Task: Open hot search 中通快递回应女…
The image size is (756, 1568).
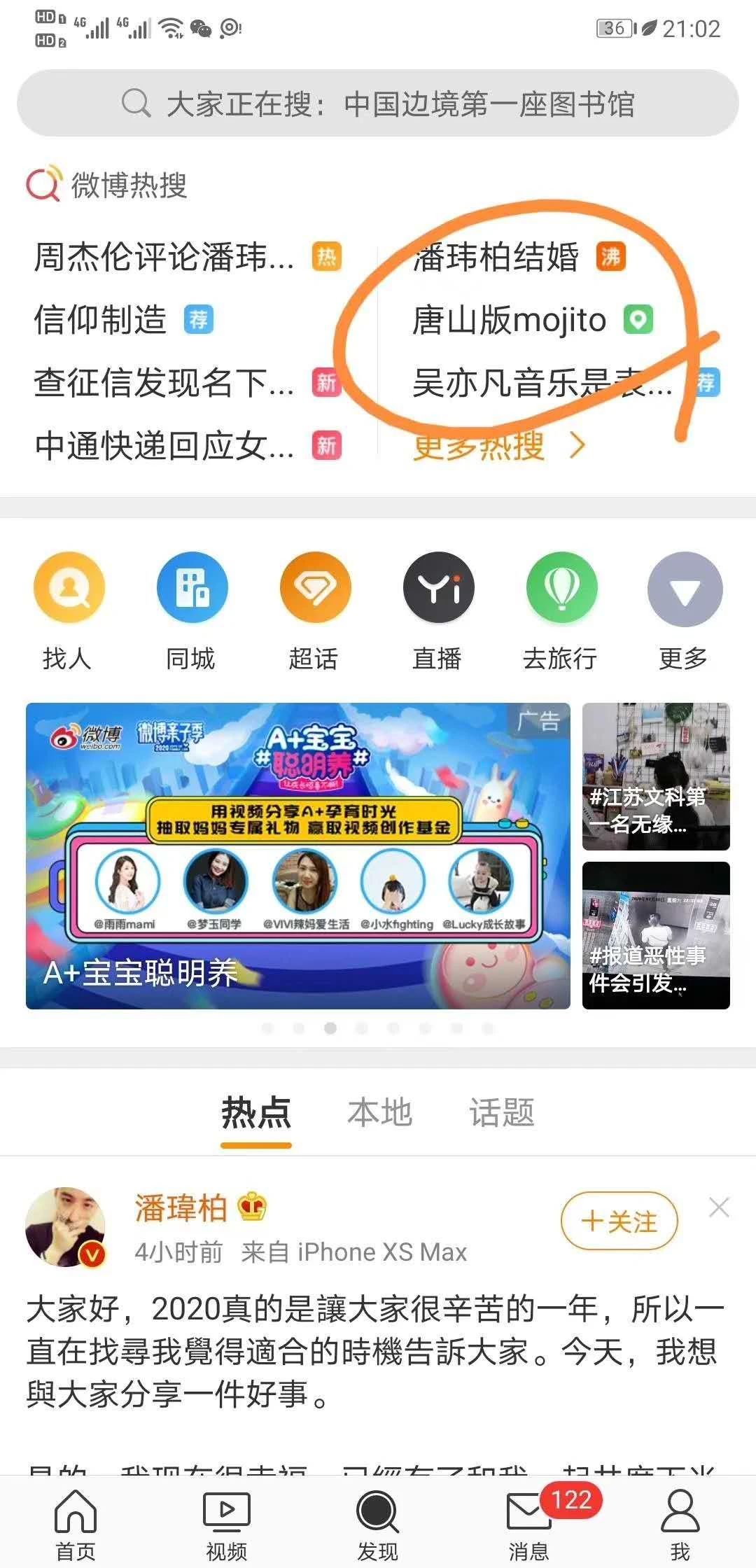Action: pos(165,446)
